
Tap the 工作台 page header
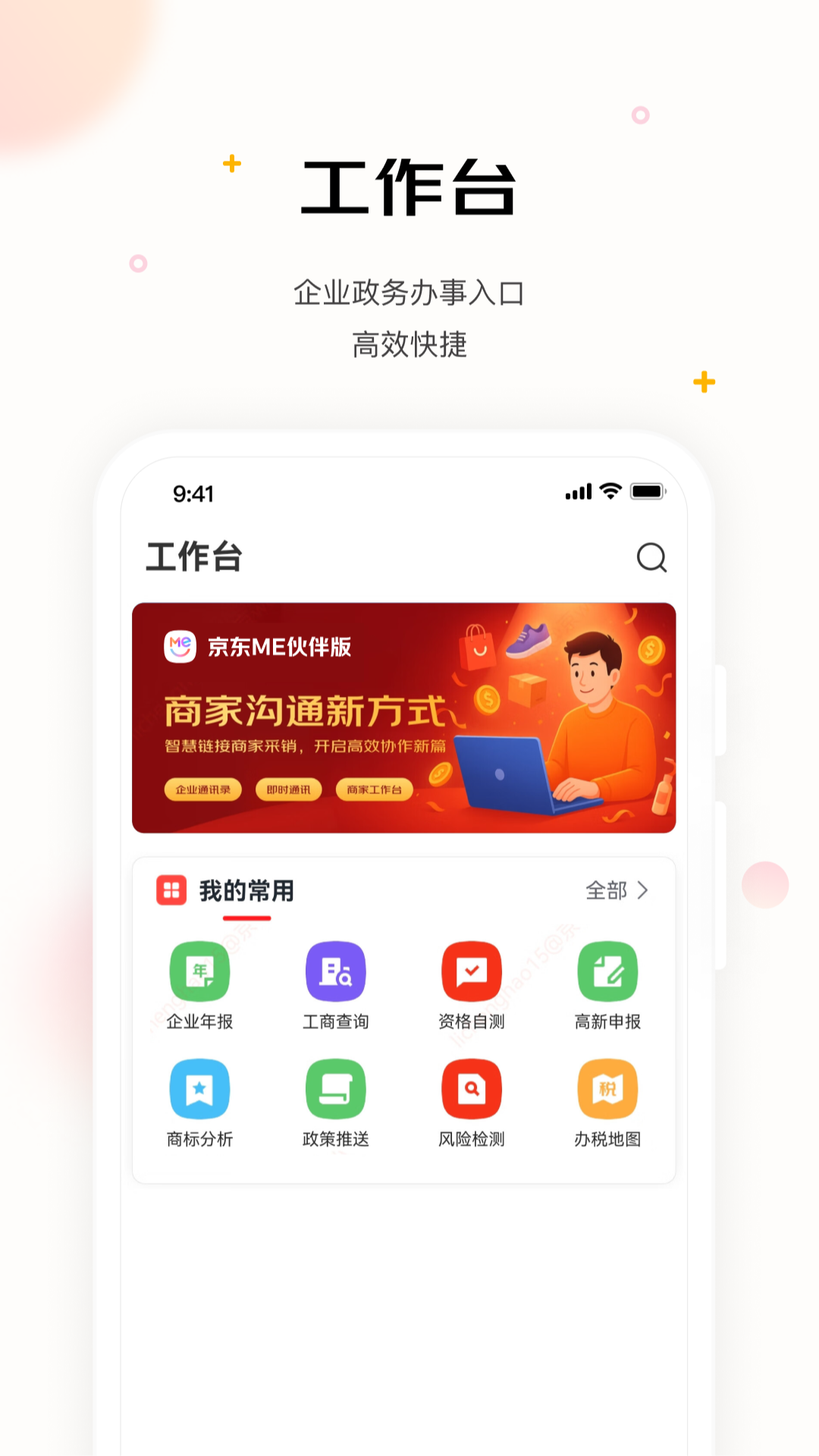coord(193,559)
